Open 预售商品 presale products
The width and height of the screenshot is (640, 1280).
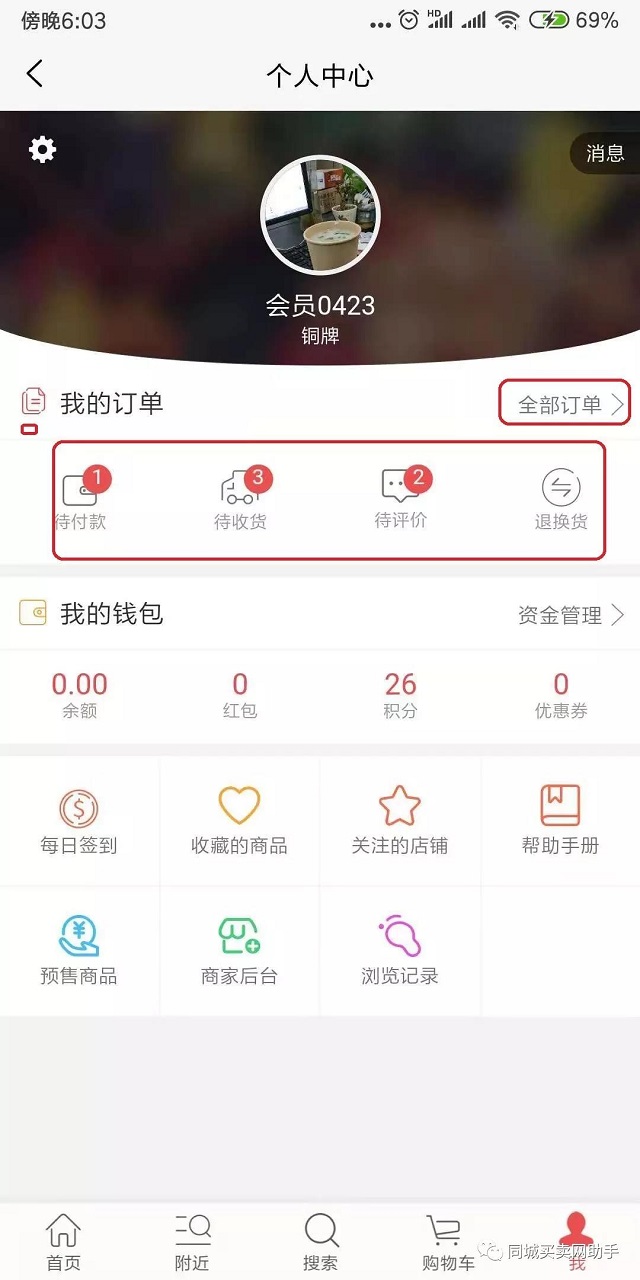click(79, 952)
